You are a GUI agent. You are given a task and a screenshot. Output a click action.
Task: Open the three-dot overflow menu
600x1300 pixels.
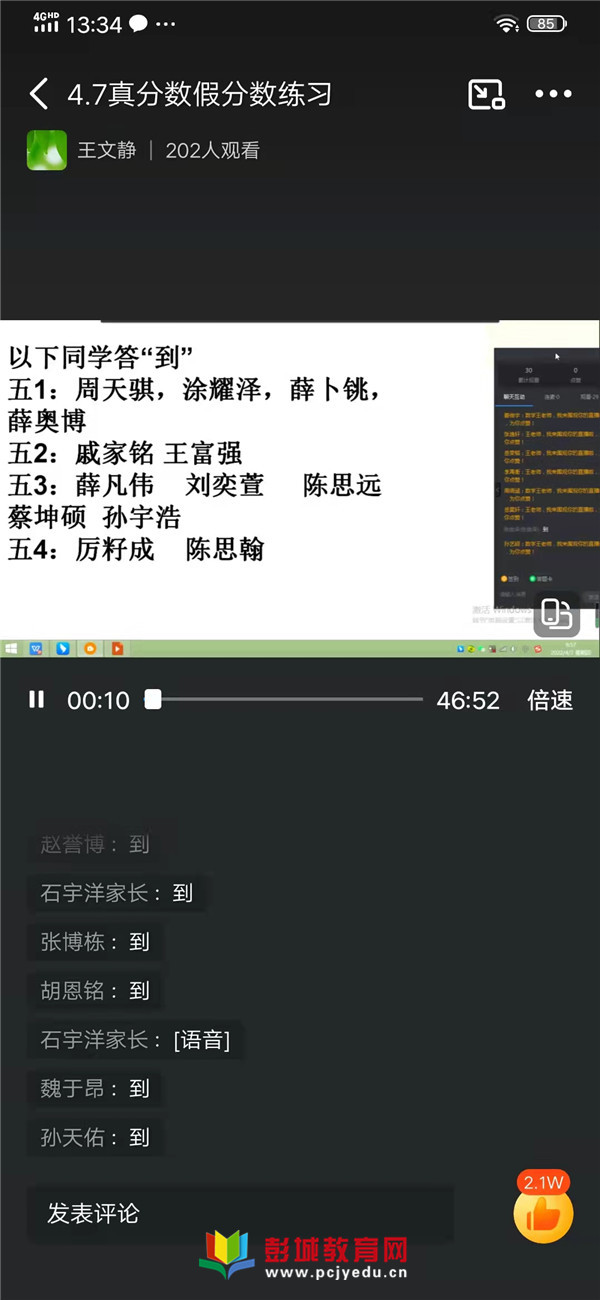pos(553,95)
